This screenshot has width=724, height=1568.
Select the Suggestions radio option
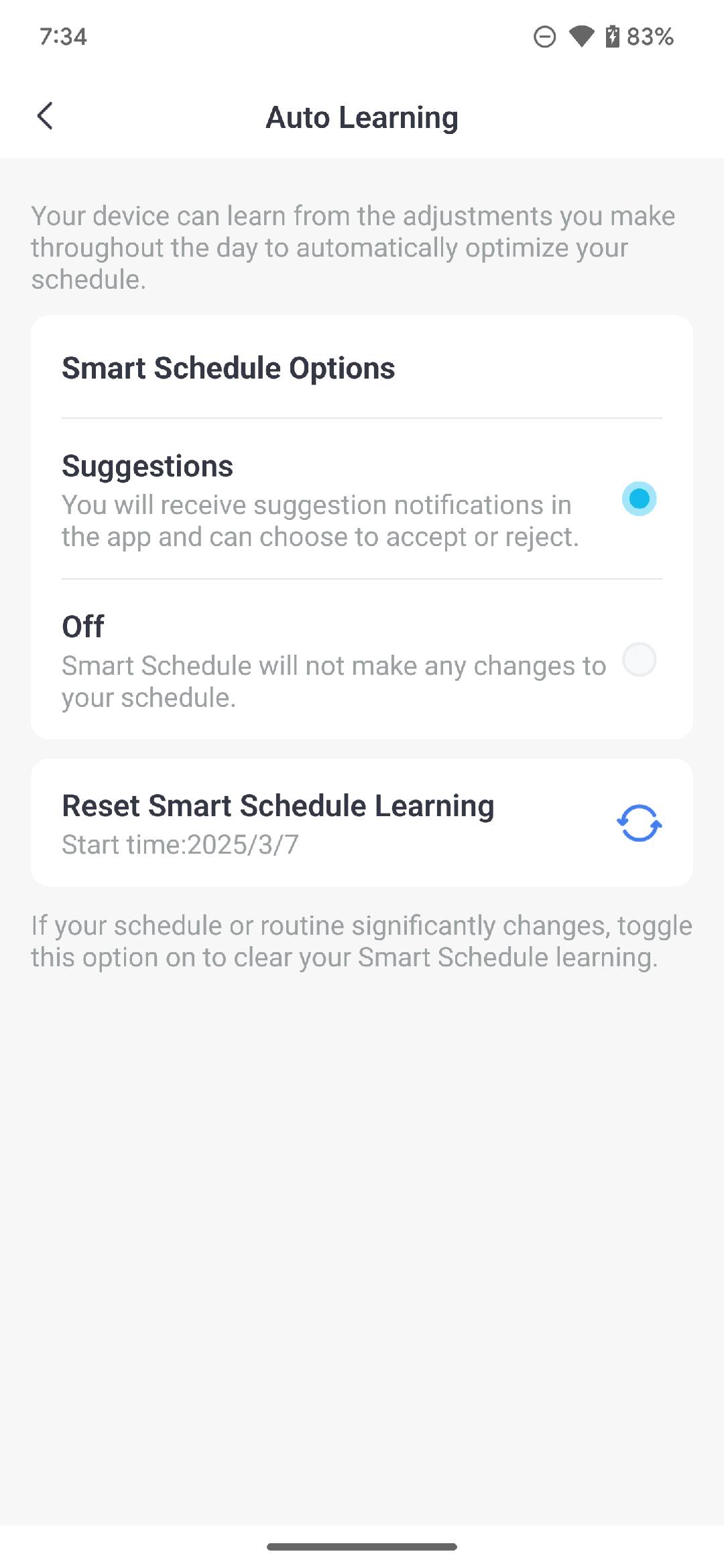pos(639,499)
